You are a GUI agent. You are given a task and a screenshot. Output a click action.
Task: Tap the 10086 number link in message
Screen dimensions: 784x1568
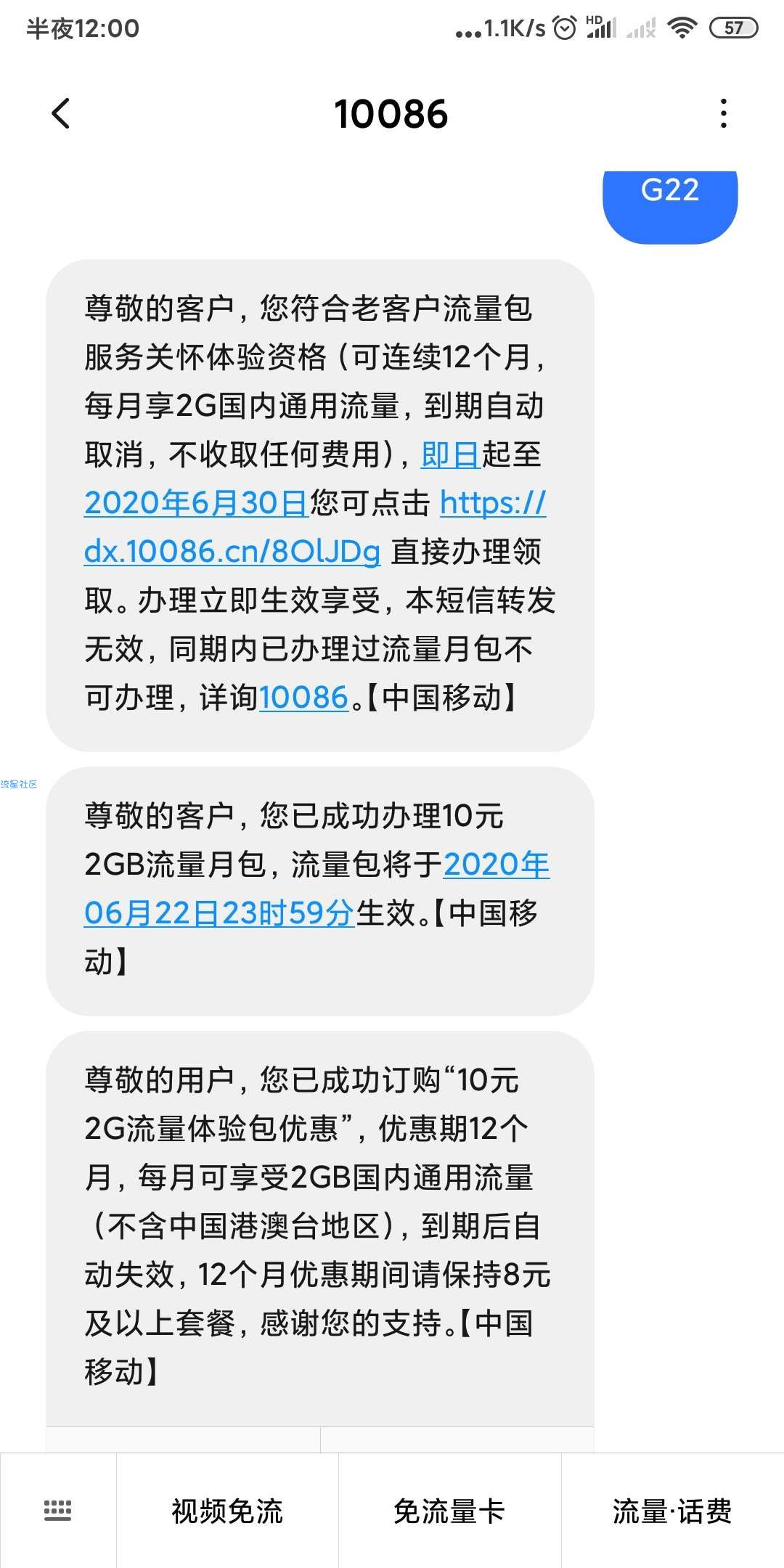tap(304, 698)
